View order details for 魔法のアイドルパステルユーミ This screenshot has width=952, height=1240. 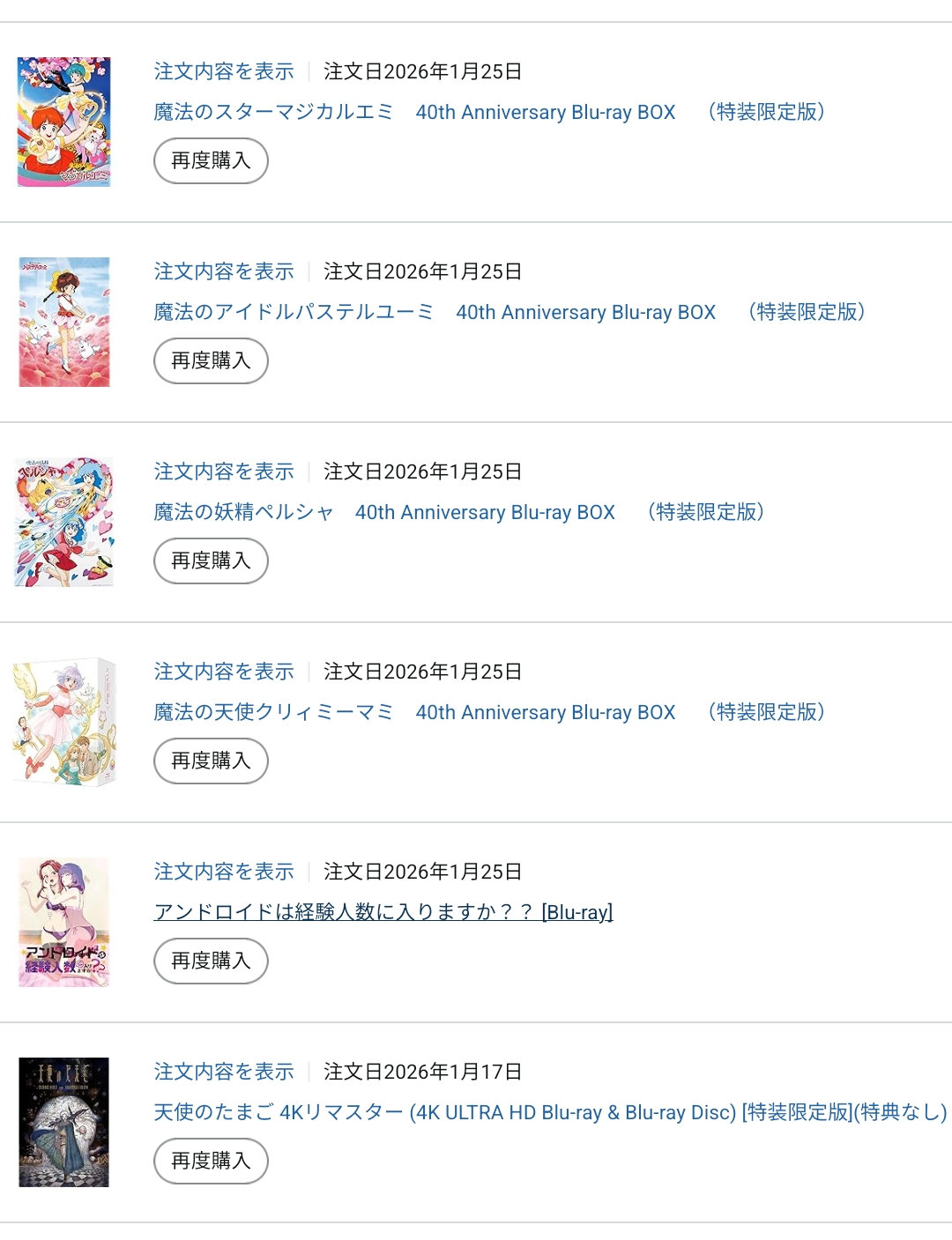224,271
